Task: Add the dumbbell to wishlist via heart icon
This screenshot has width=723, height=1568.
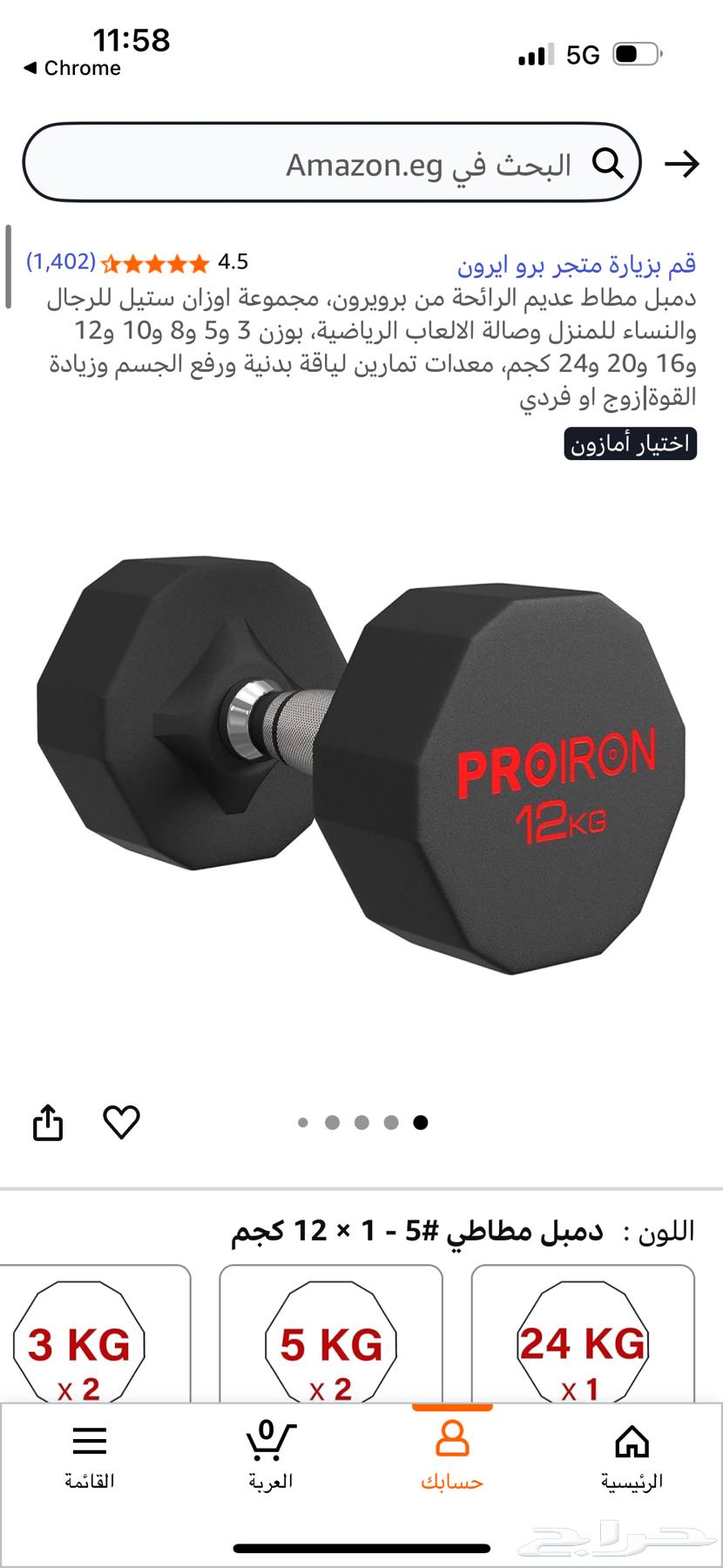Action: (122, 1124)
